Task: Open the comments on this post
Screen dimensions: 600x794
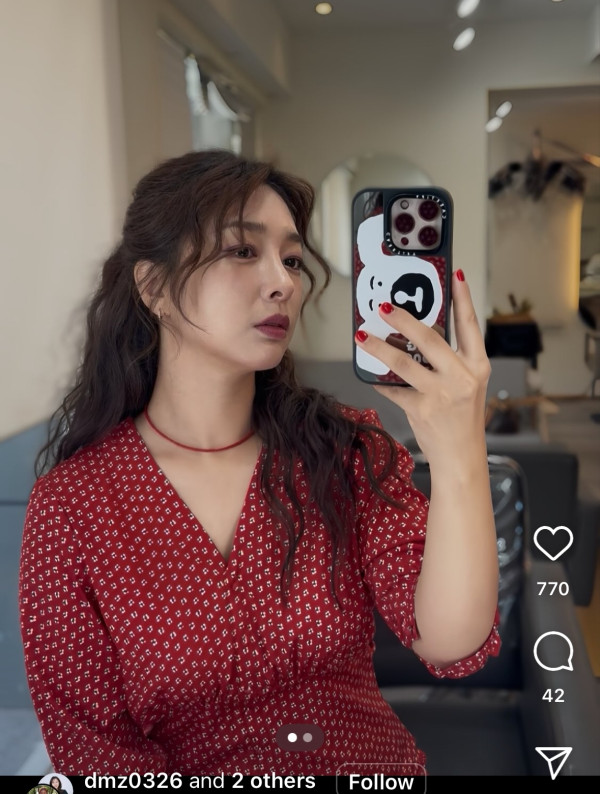Action: click(553, 652)
